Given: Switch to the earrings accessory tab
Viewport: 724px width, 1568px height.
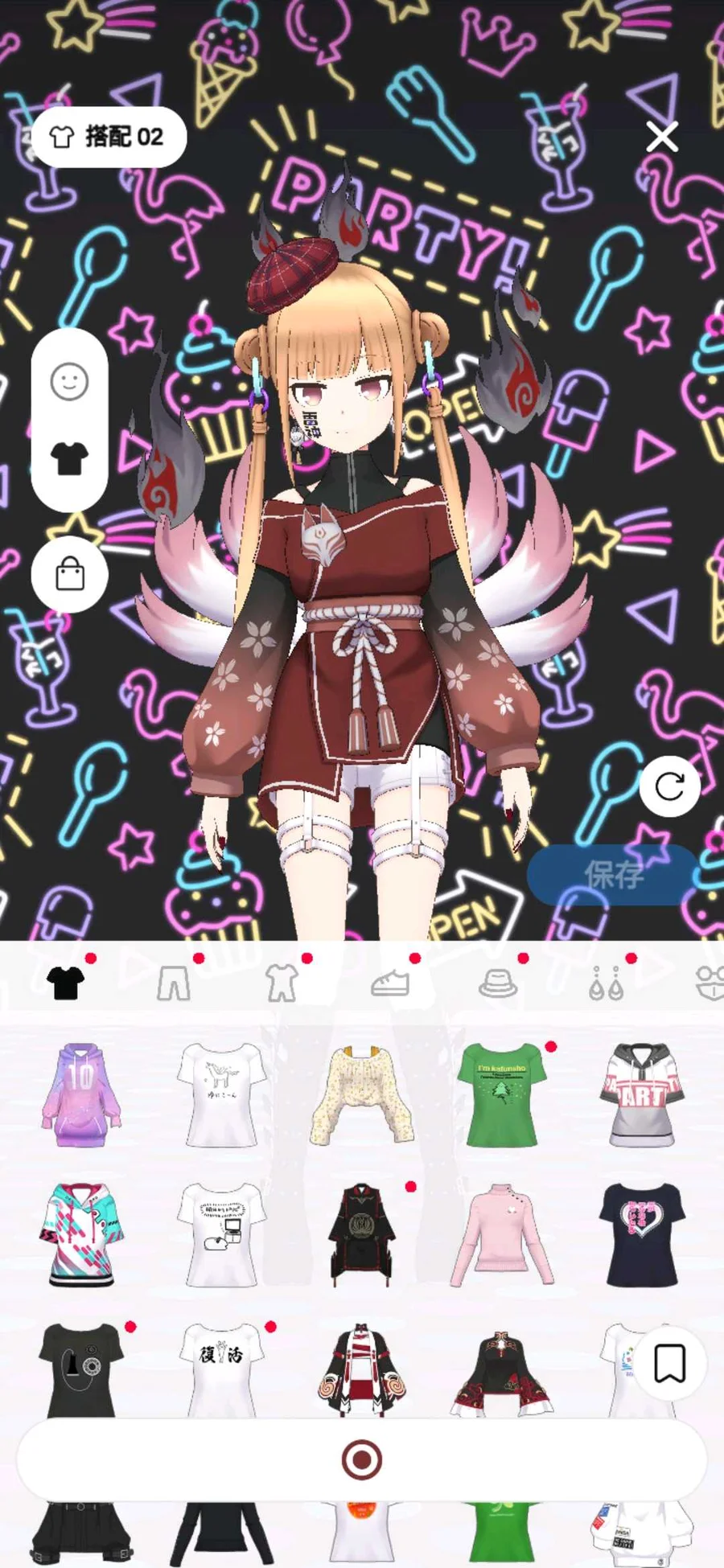Looking at the screenshot, I should point(606,983).
